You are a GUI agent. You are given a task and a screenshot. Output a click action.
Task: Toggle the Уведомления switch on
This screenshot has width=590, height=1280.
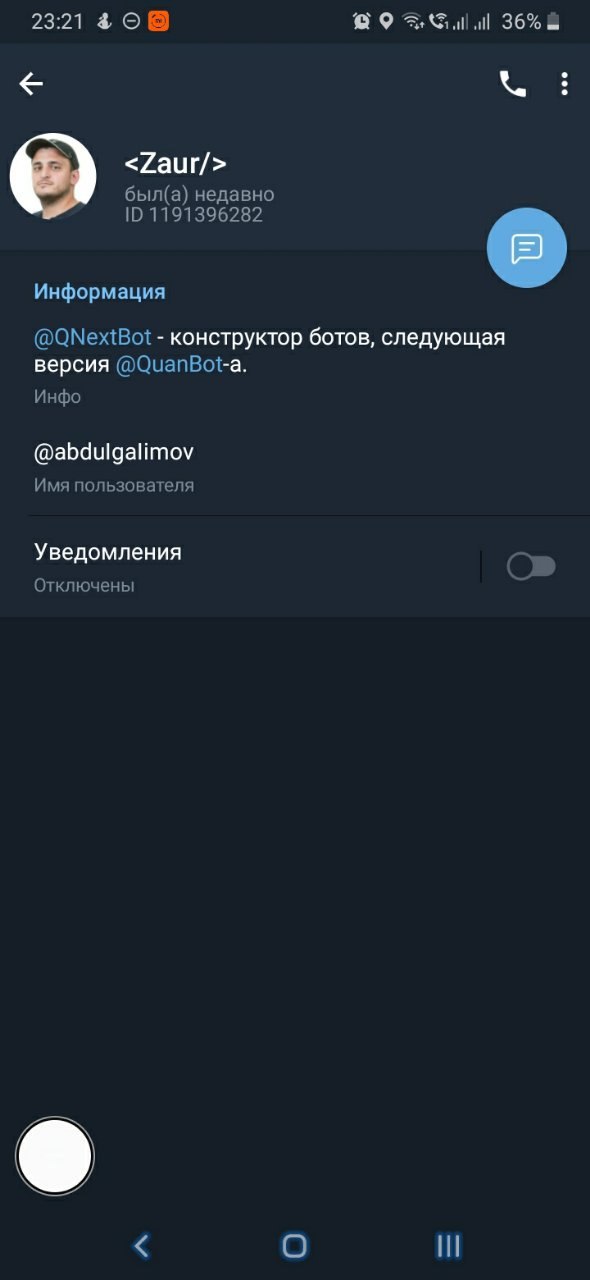click(x=531, y=567)
